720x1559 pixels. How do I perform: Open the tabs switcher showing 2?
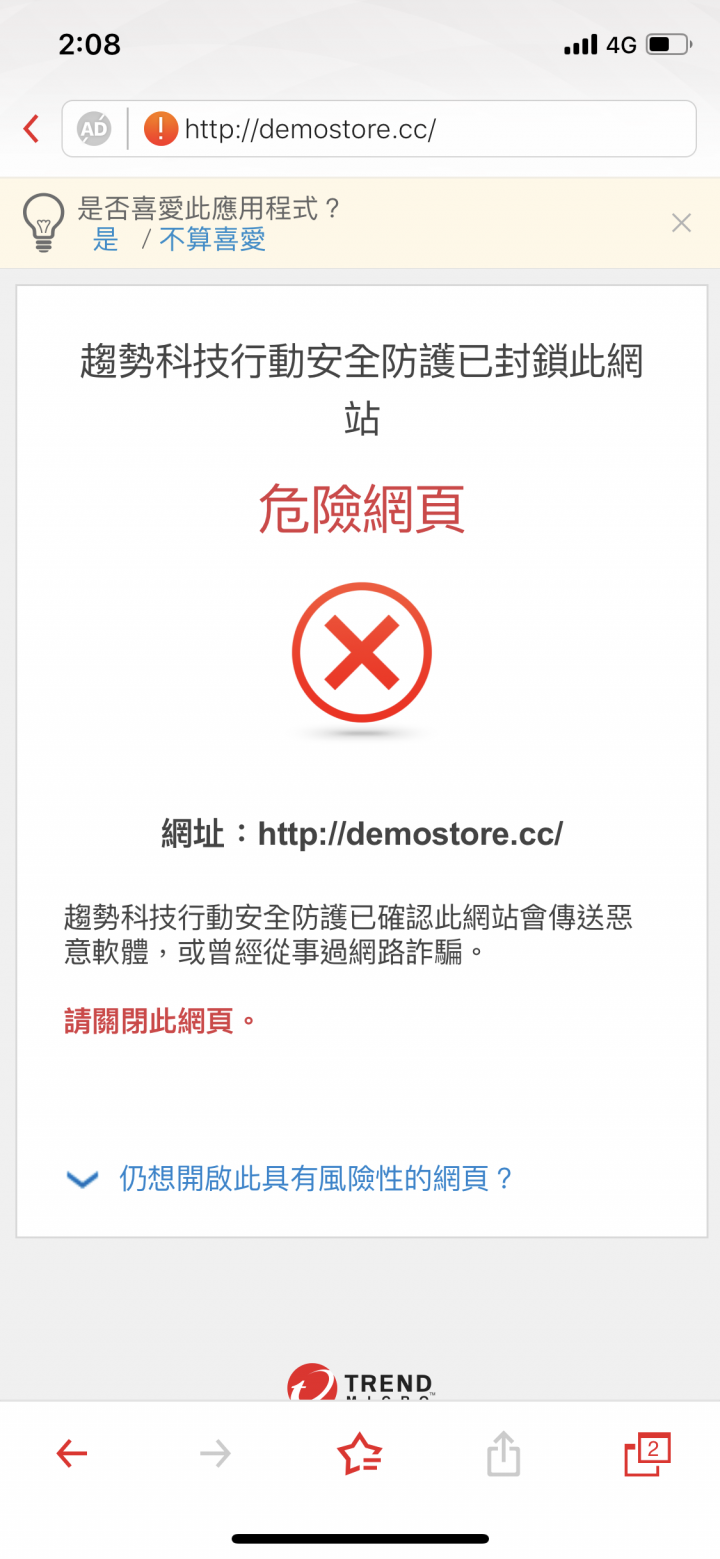click(x=647, y=1453)
